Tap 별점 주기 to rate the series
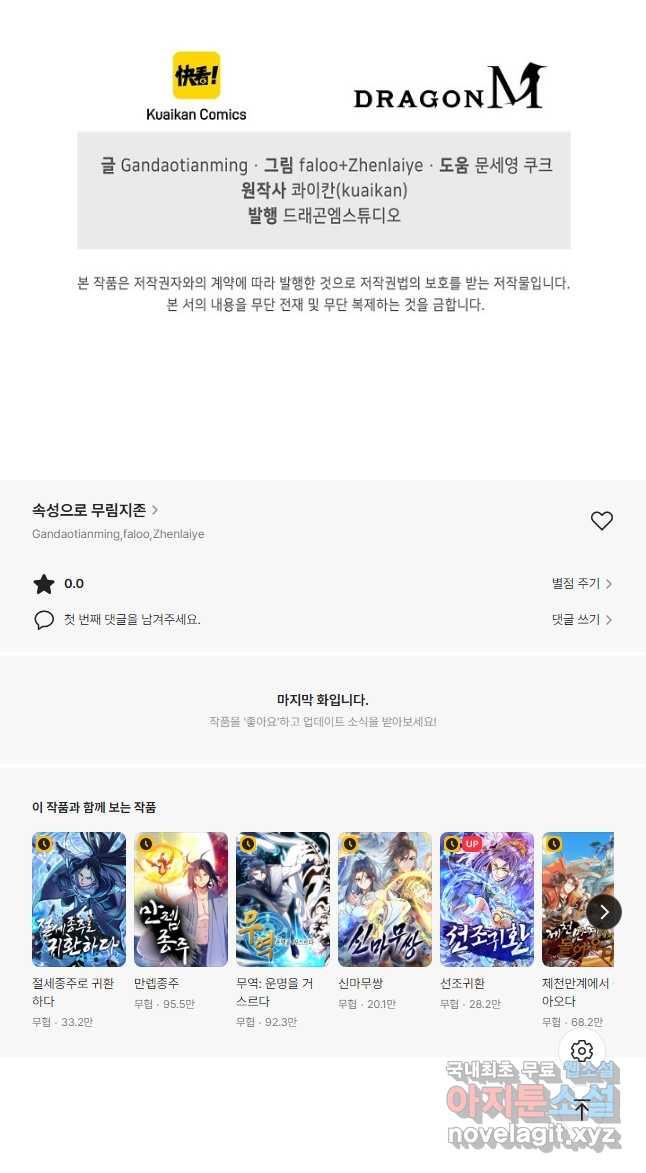The image size is (646, 1173). [581, 584]
